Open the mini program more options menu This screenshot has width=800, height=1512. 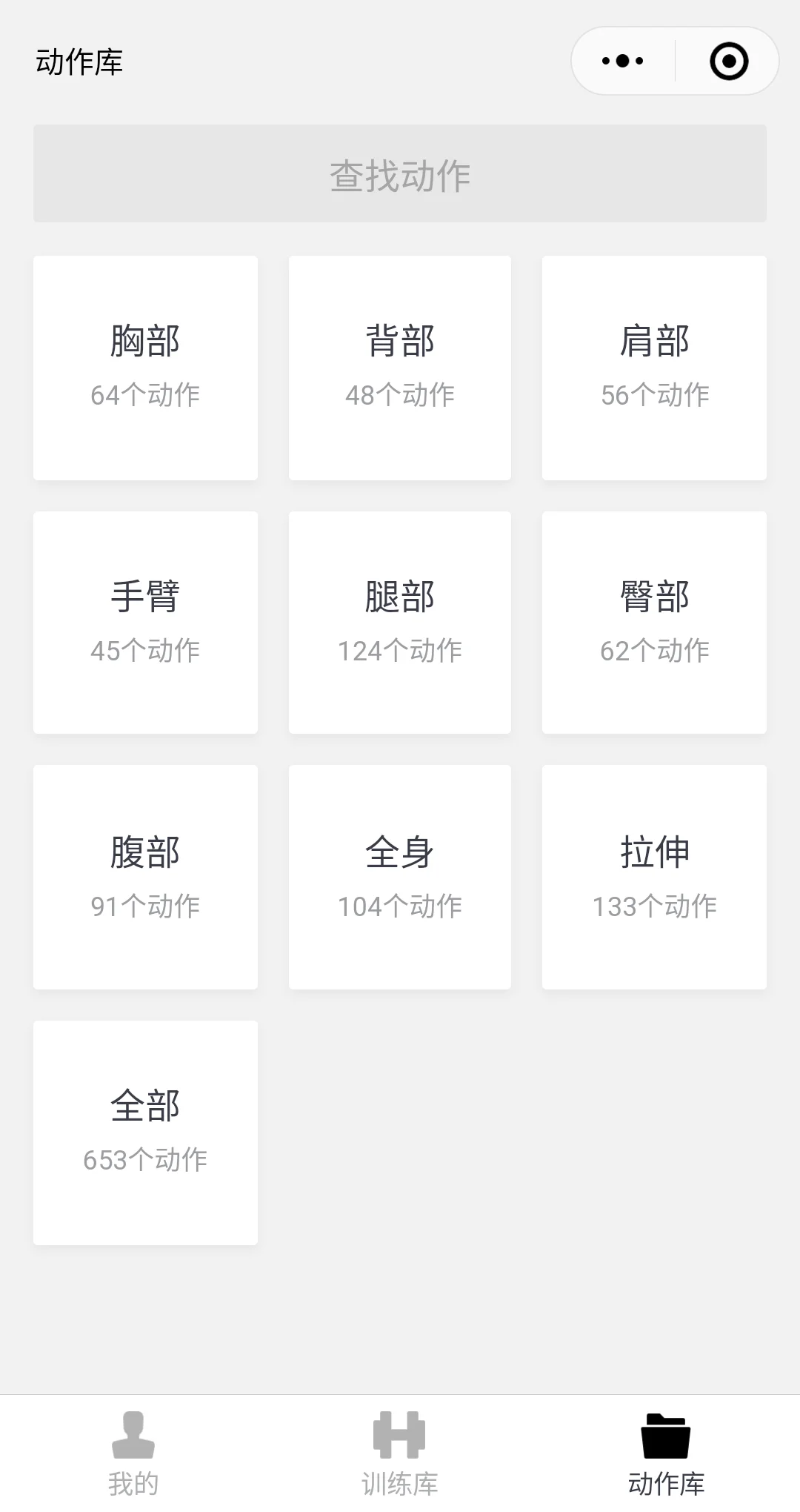coord(622,61)
